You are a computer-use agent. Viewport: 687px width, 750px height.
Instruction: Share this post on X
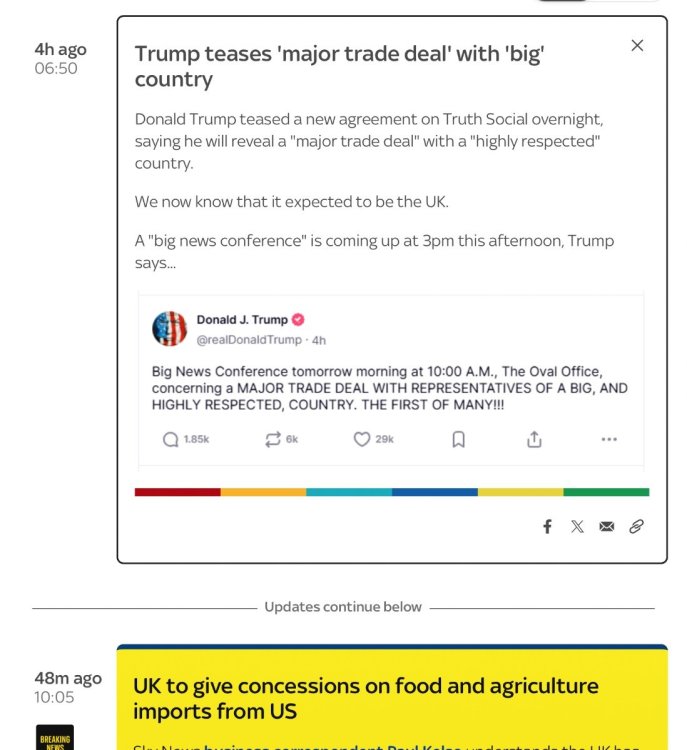coord(577,526)
